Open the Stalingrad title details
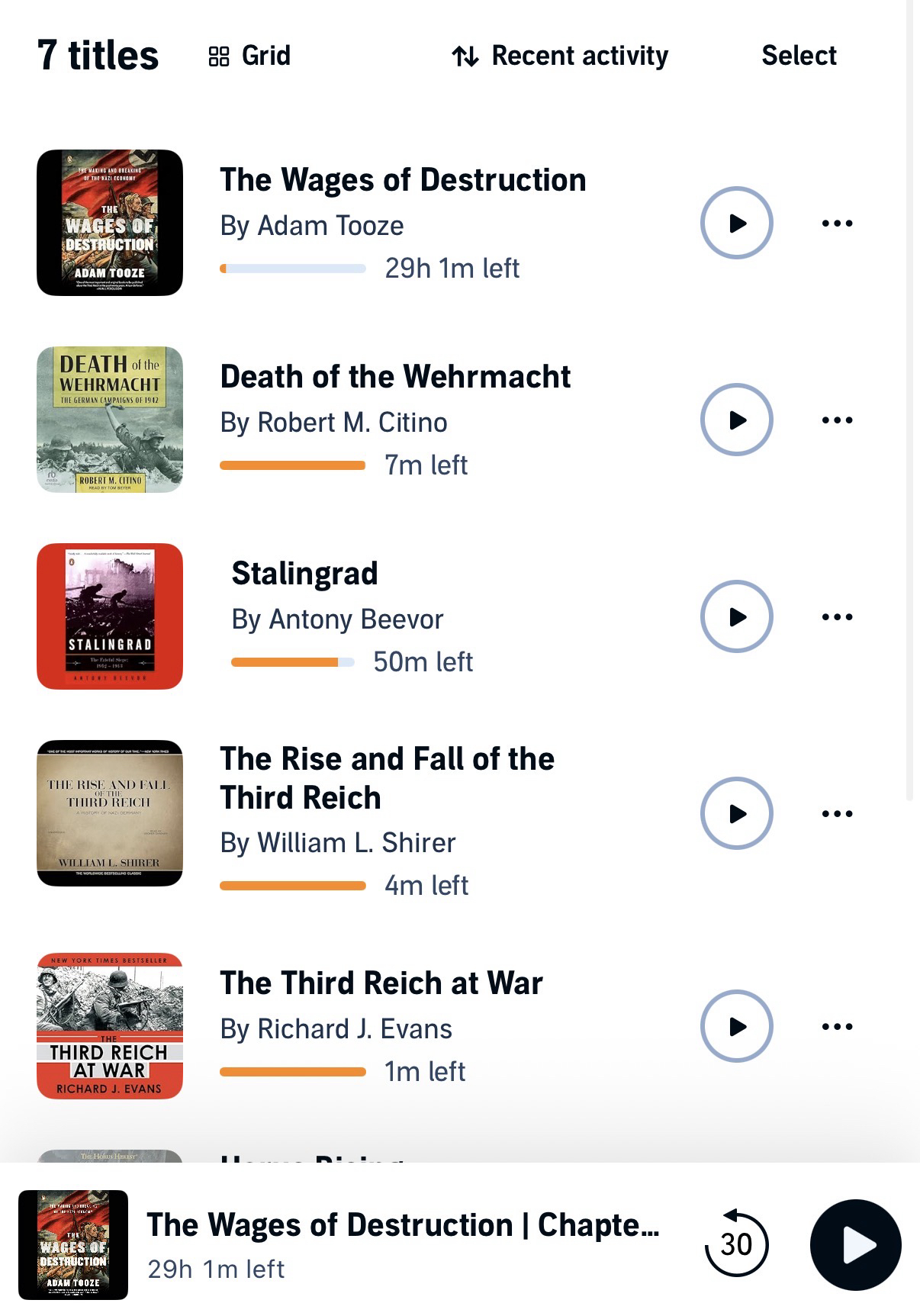Image resolution: width=920 pixels, height=1316 pixels. click(304, 574)
